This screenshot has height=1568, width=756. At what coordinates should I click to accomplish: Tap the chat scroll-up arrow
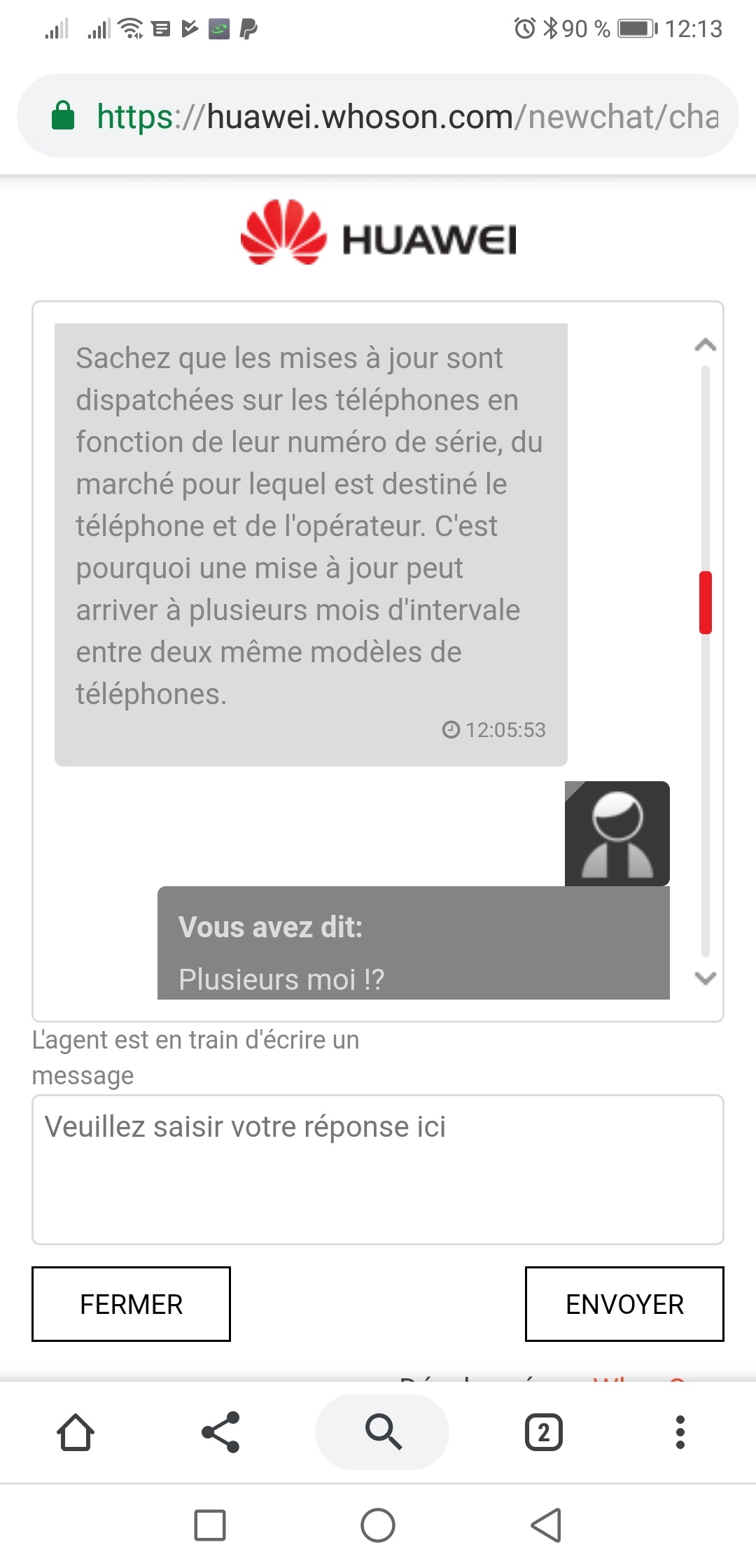(705, 344)
